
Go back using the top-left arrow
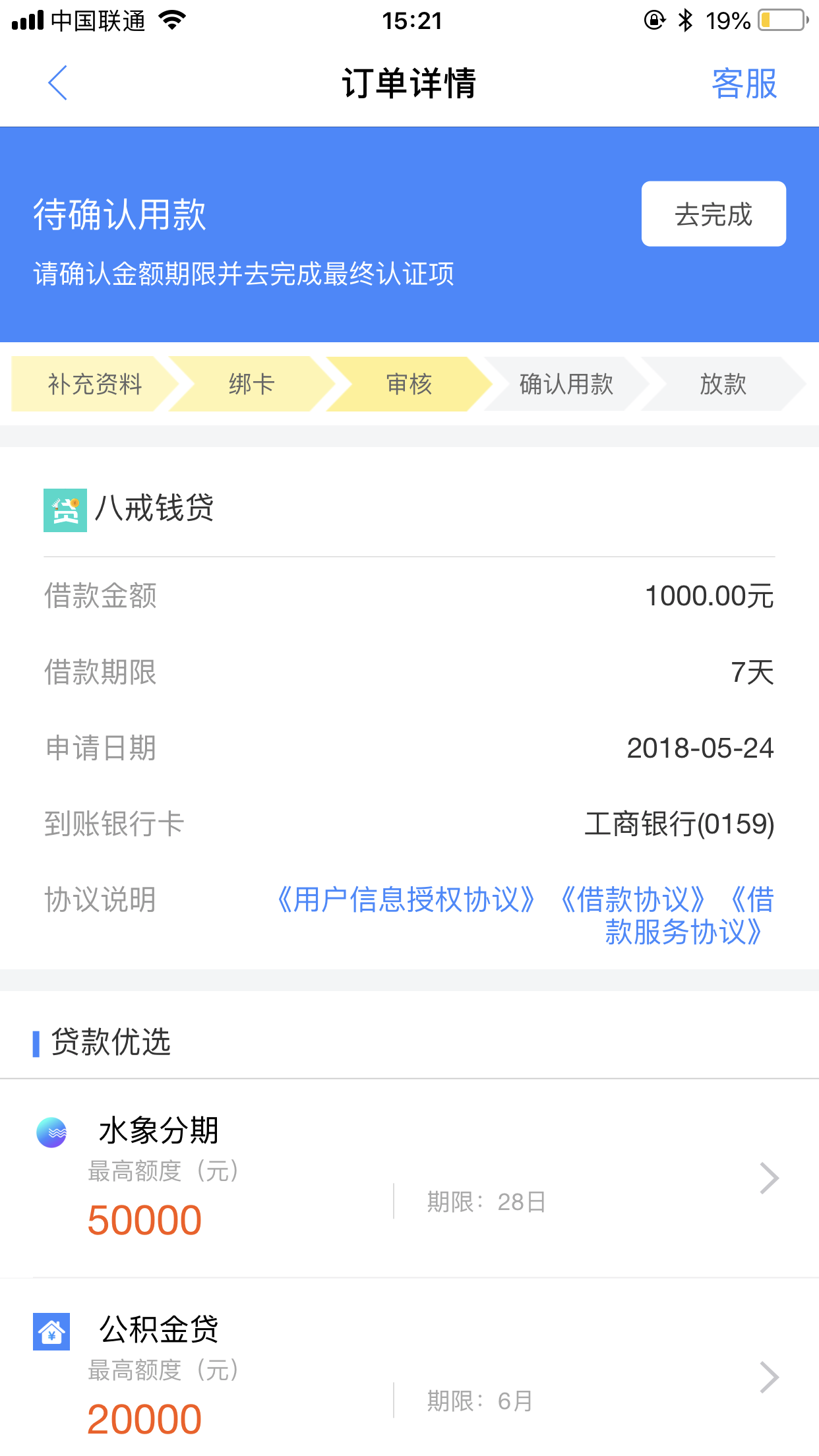coord(58,83)
